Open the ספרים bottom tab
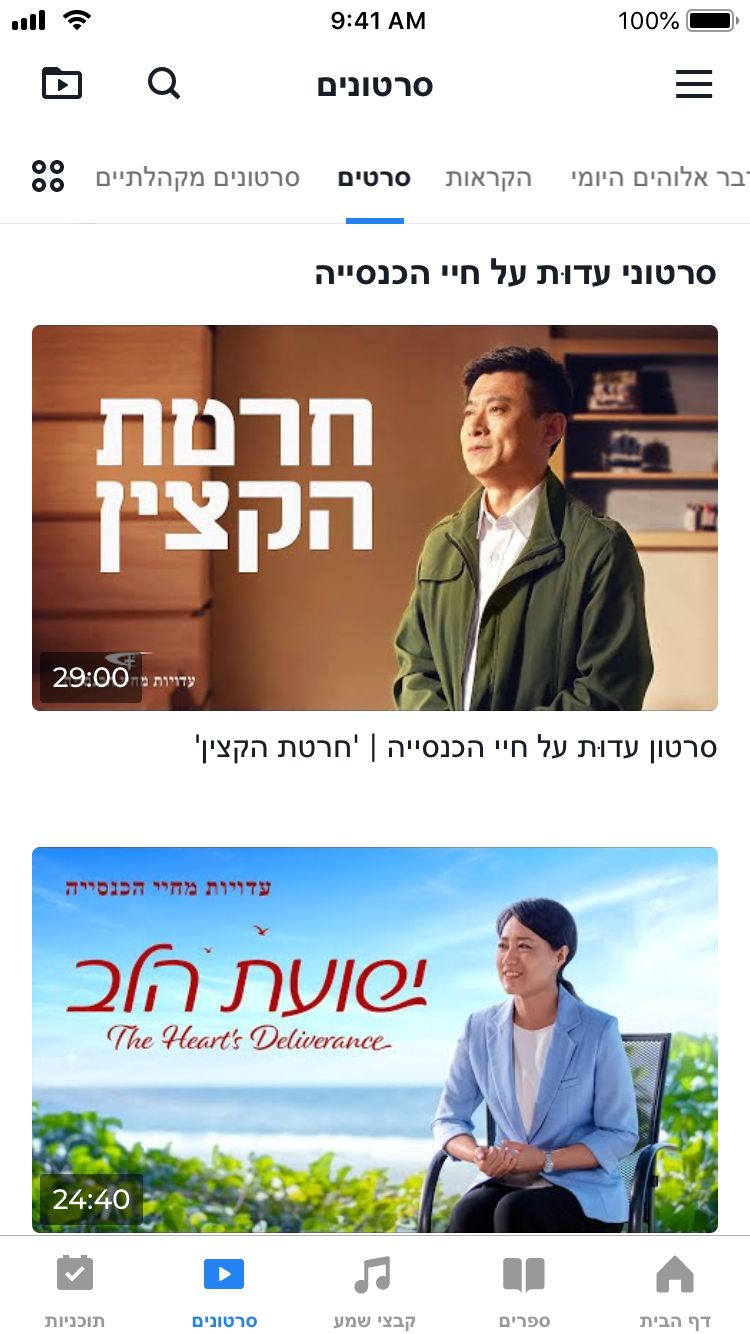This screenshot has width=750, height=1334. pos(524,1291)
